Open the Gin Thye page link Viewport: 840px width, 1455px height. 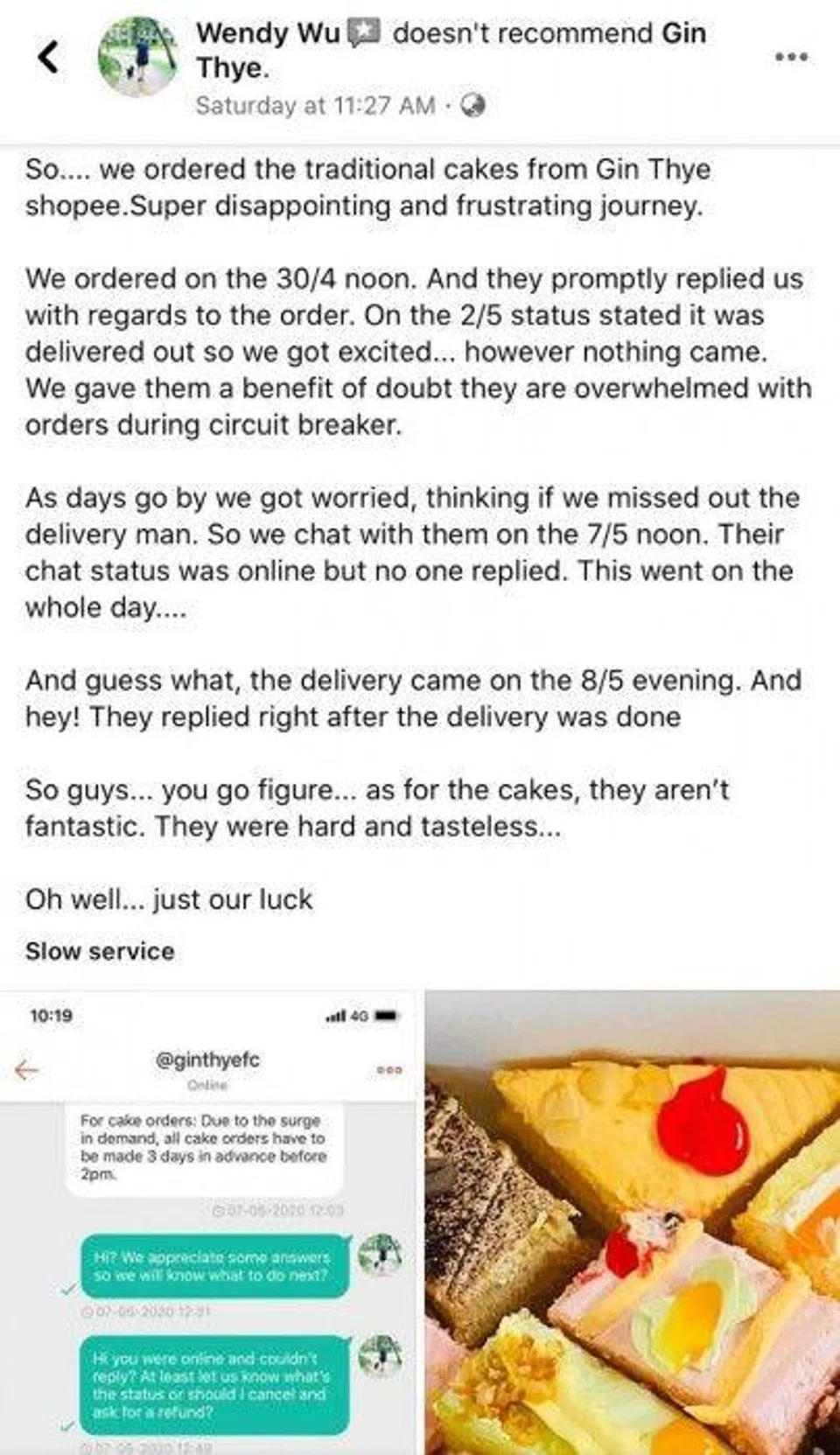(x=682, y=33)
